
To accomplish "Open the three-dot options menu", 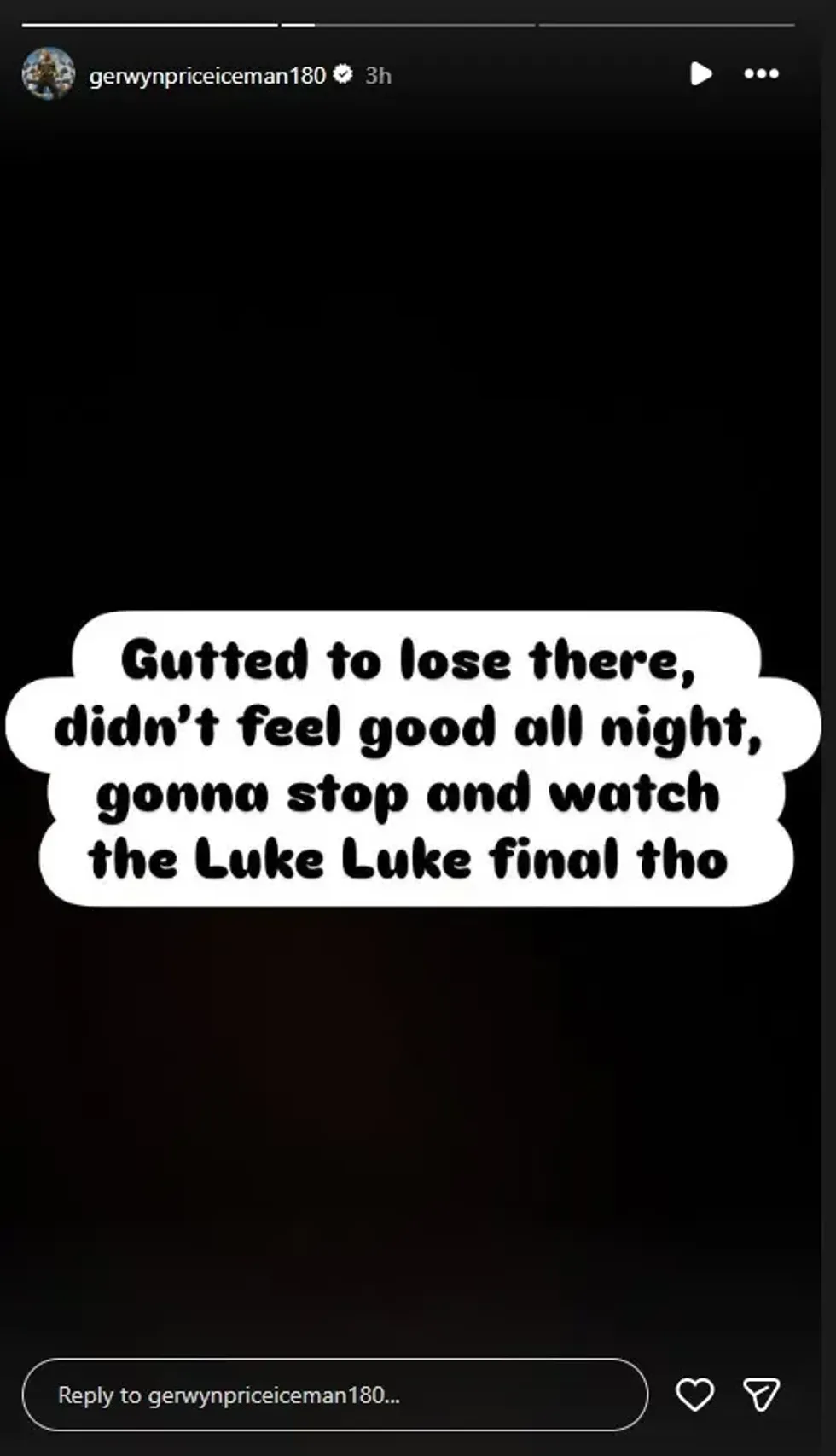I will pyautogui.click(x=761, y=74).
